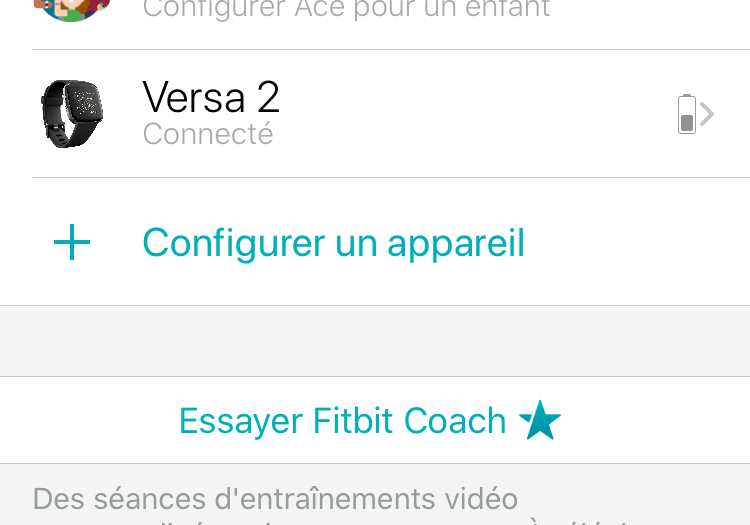
Task: Open Configurer Ace pour un enfant
Action: [x=346, y=10]
